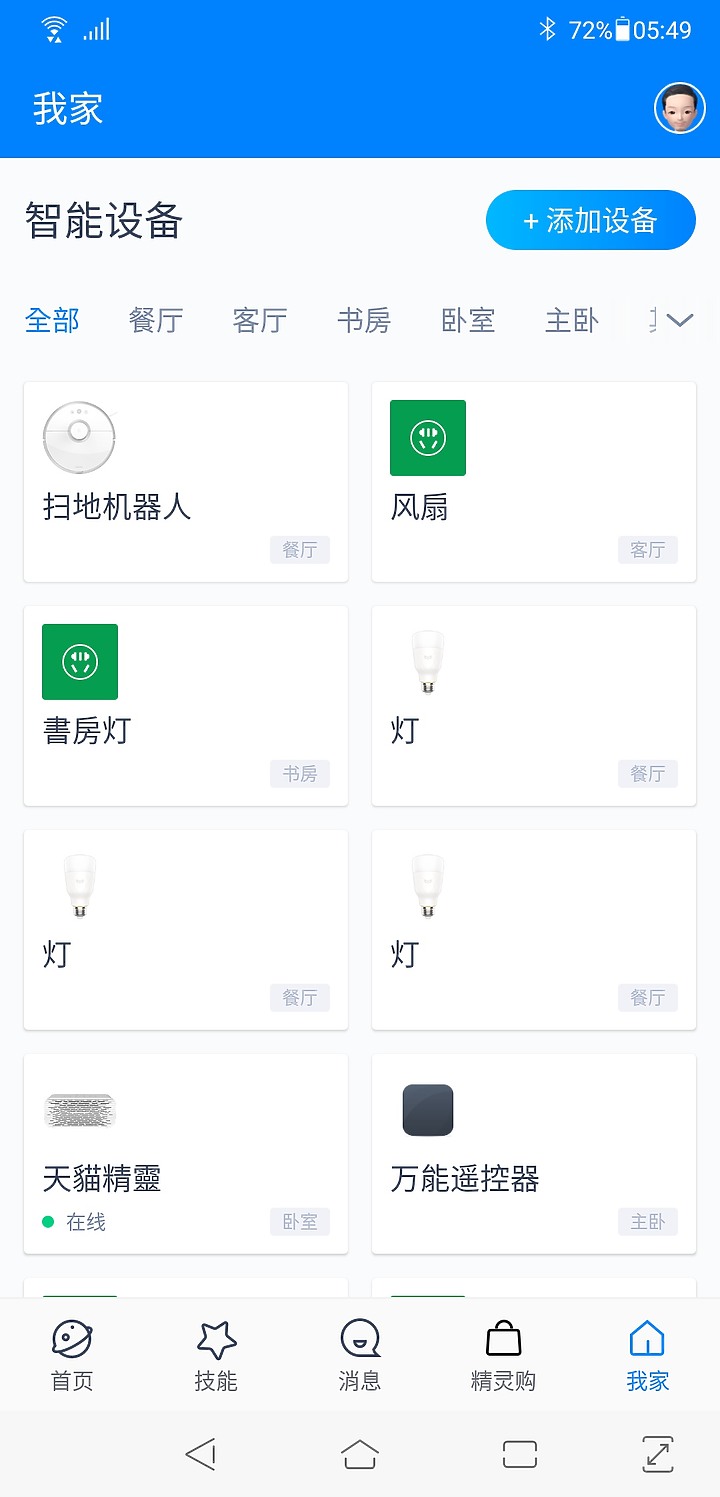This screenshot has height=1497, width=720.
Task: Show devices in 卧室
Action: pos(468,321)
